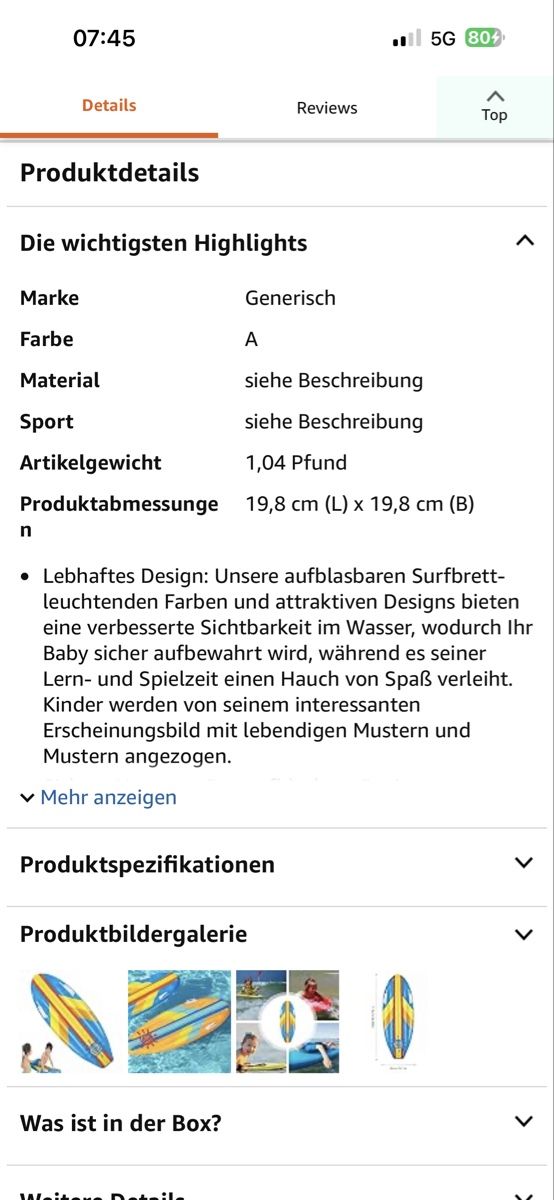Switch to the Reviews tab
The width and height of the screenshot is (554, 1200).
click(x=327, y=108)
